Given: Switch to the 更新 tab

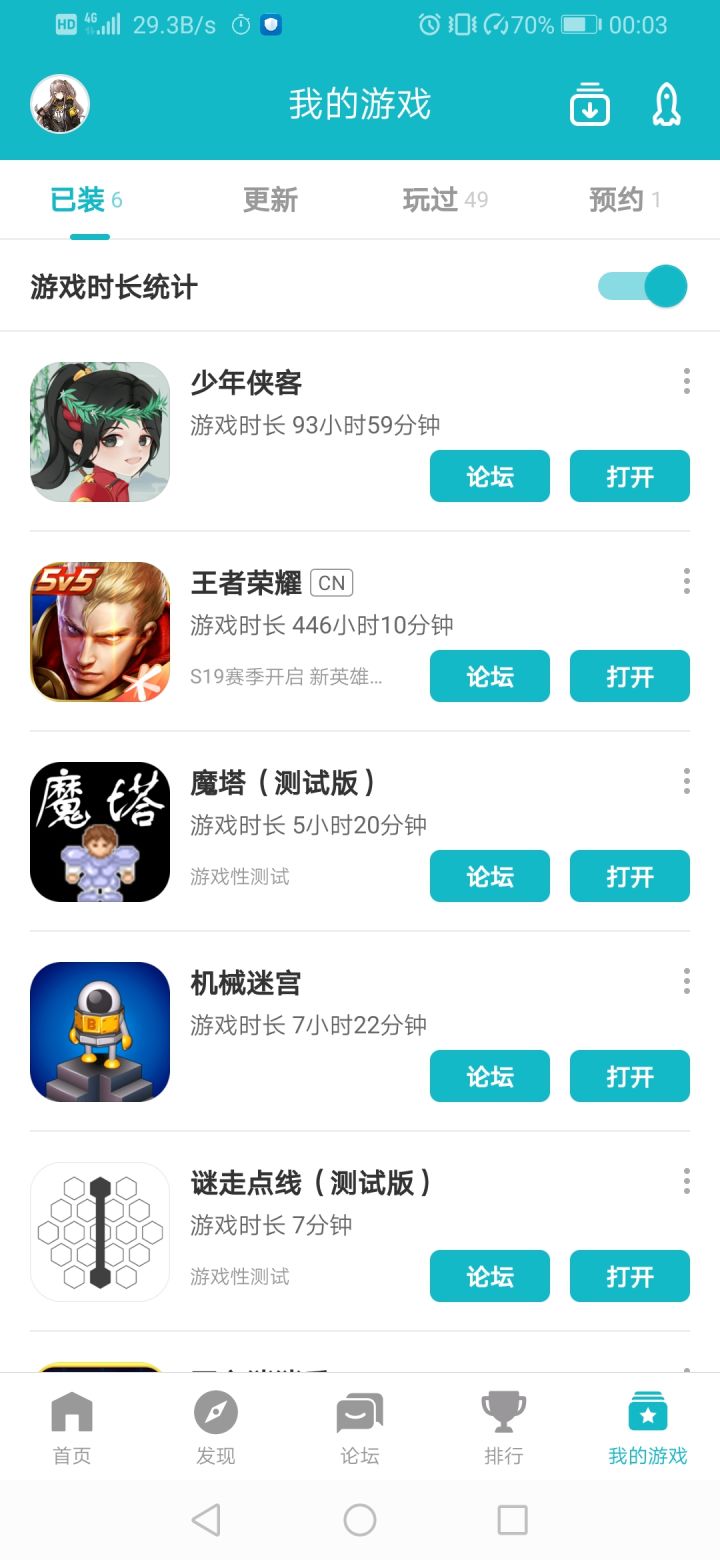Looking at the screenshot, I should pyautogui.click(x=268, y=199).
